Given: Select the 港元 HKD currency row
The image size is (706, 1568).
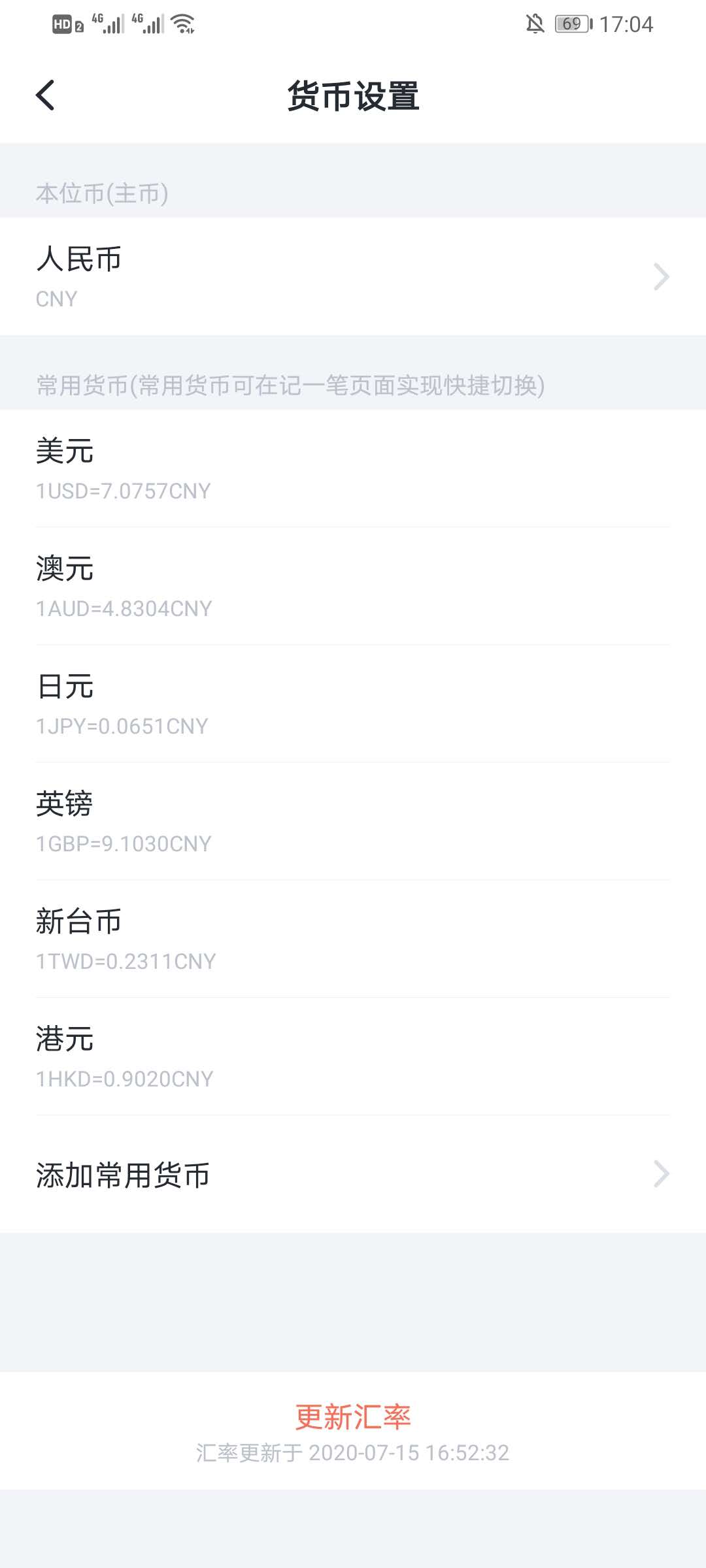Looking at the screenshot, I should click(353, 1056).
